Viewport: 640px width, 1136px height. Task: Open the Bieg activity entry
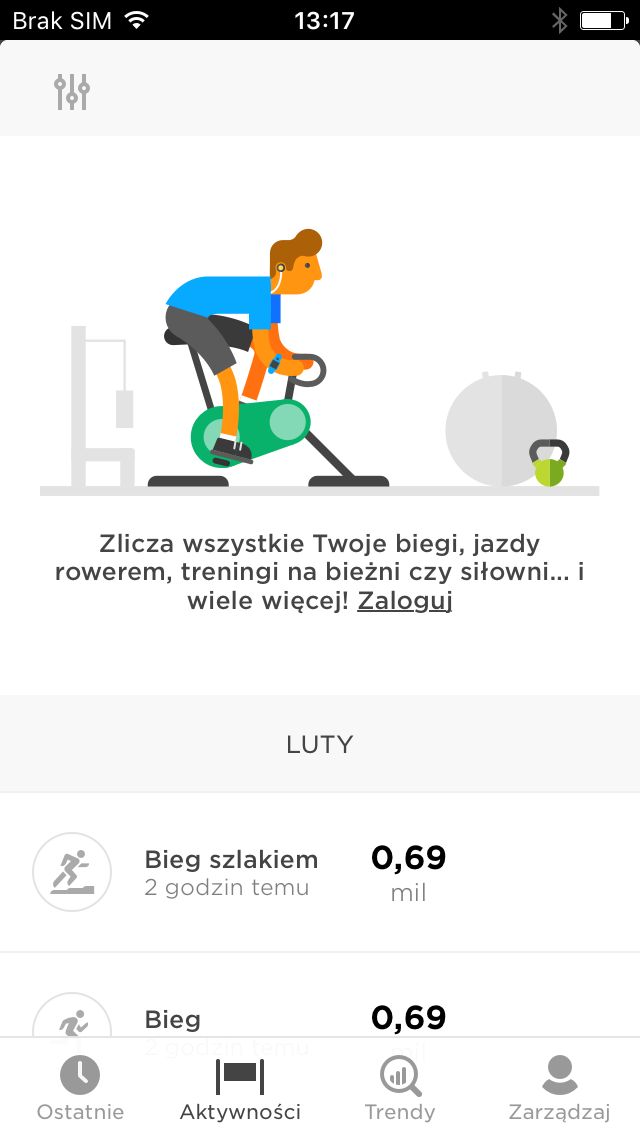coord(320,995)
